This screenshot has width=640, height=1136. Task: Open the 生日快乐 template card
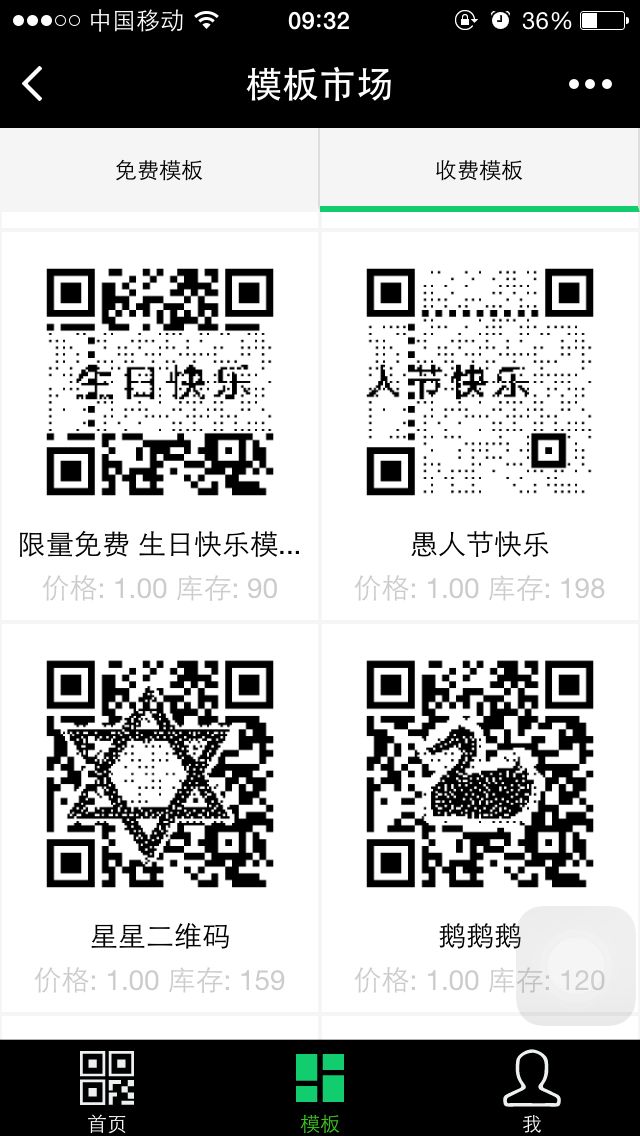pyautogui.click(x=160, y=425)
